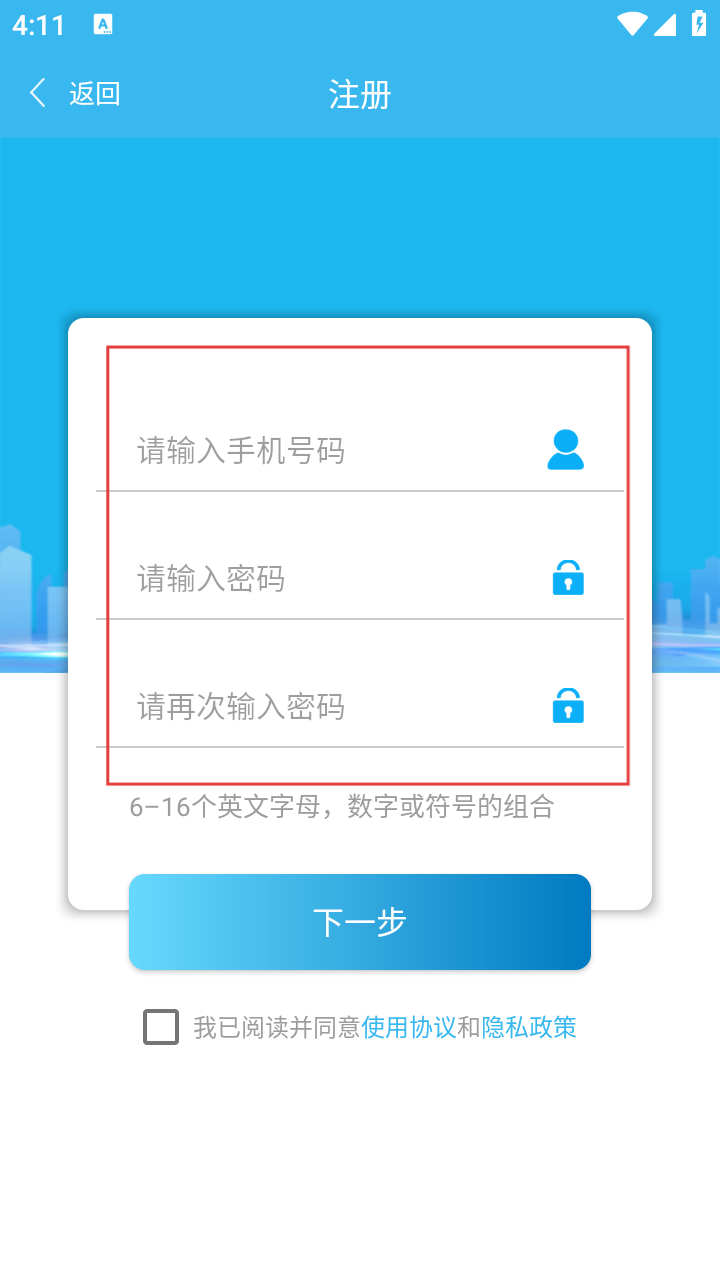Screen dimensions: 720x1280
Task: Tap the phone number input field
Action: point(330,451)
